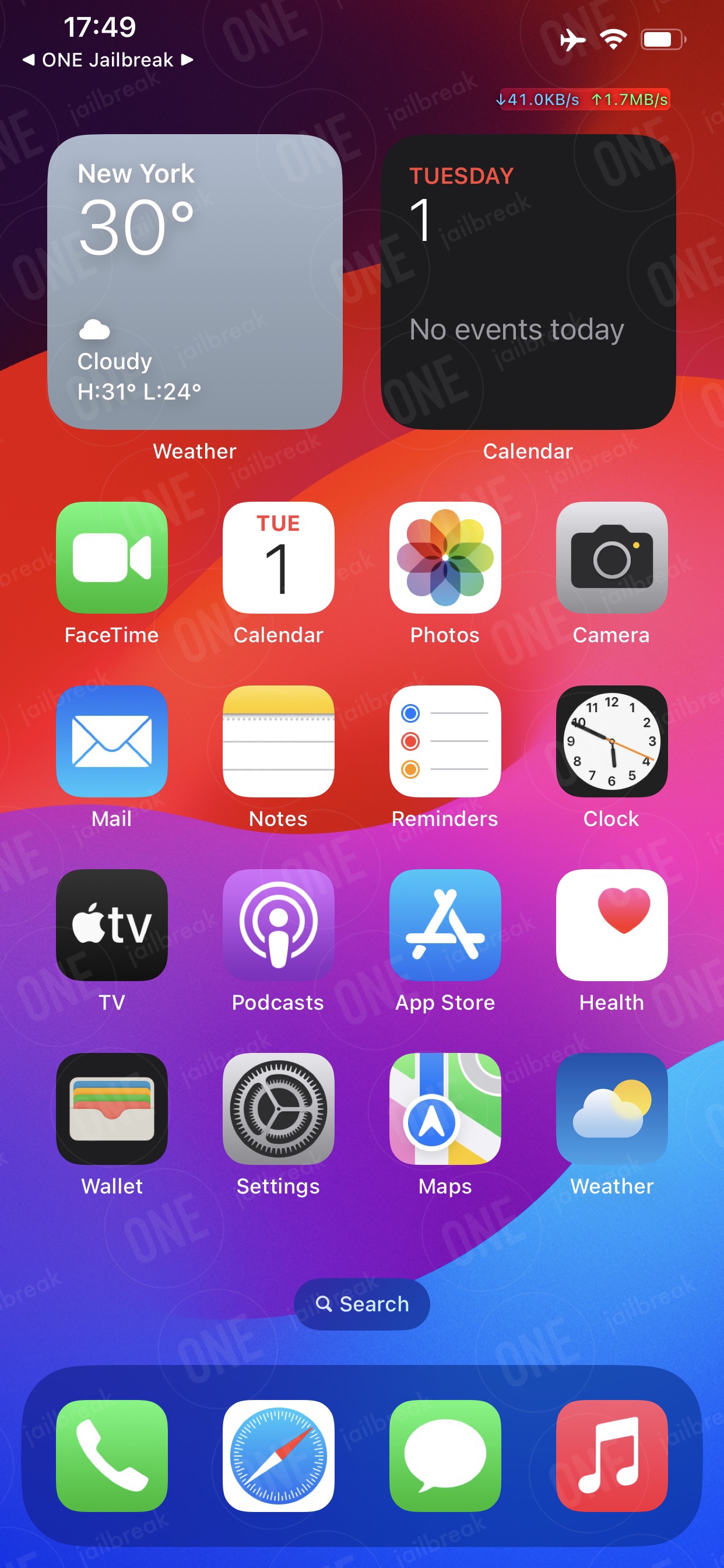Image resolution: width=724 pixels, height=1568 pixels.
Task: Open the New York Weather widget
Action: click(195, 282)
